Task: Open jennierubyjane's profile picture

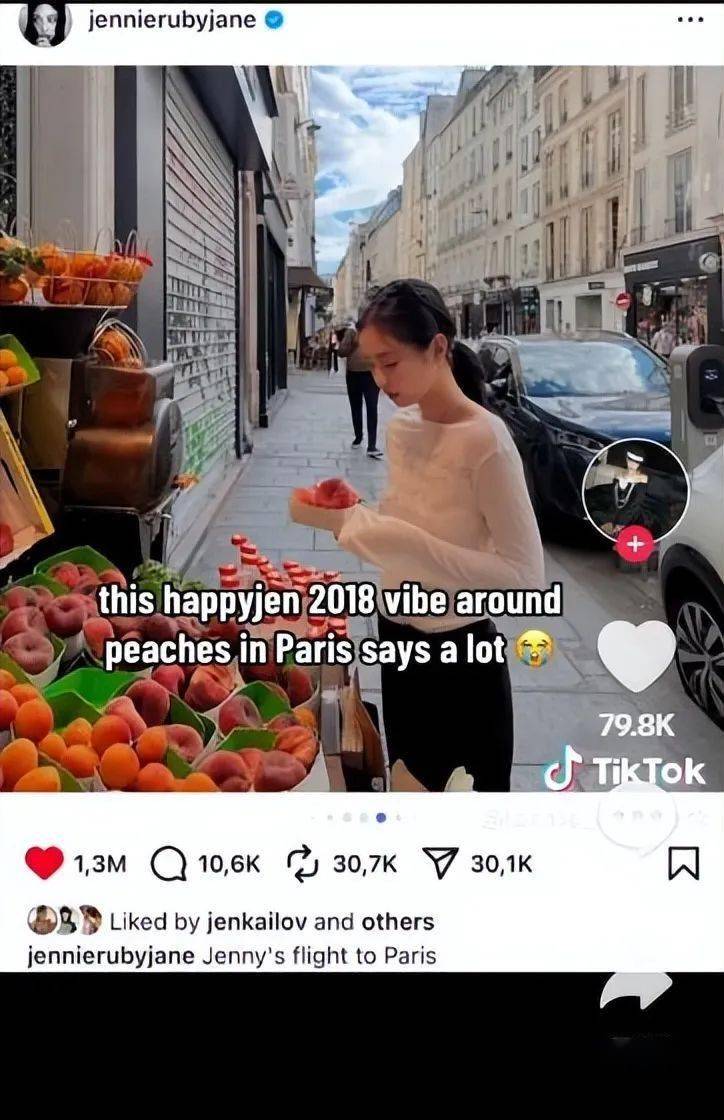Action: point(45,22)
